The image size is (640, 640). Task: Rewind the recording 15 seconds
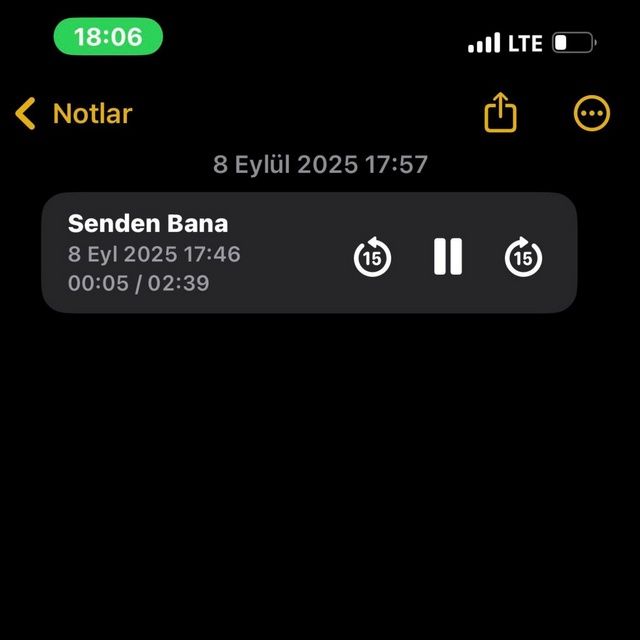372,257
